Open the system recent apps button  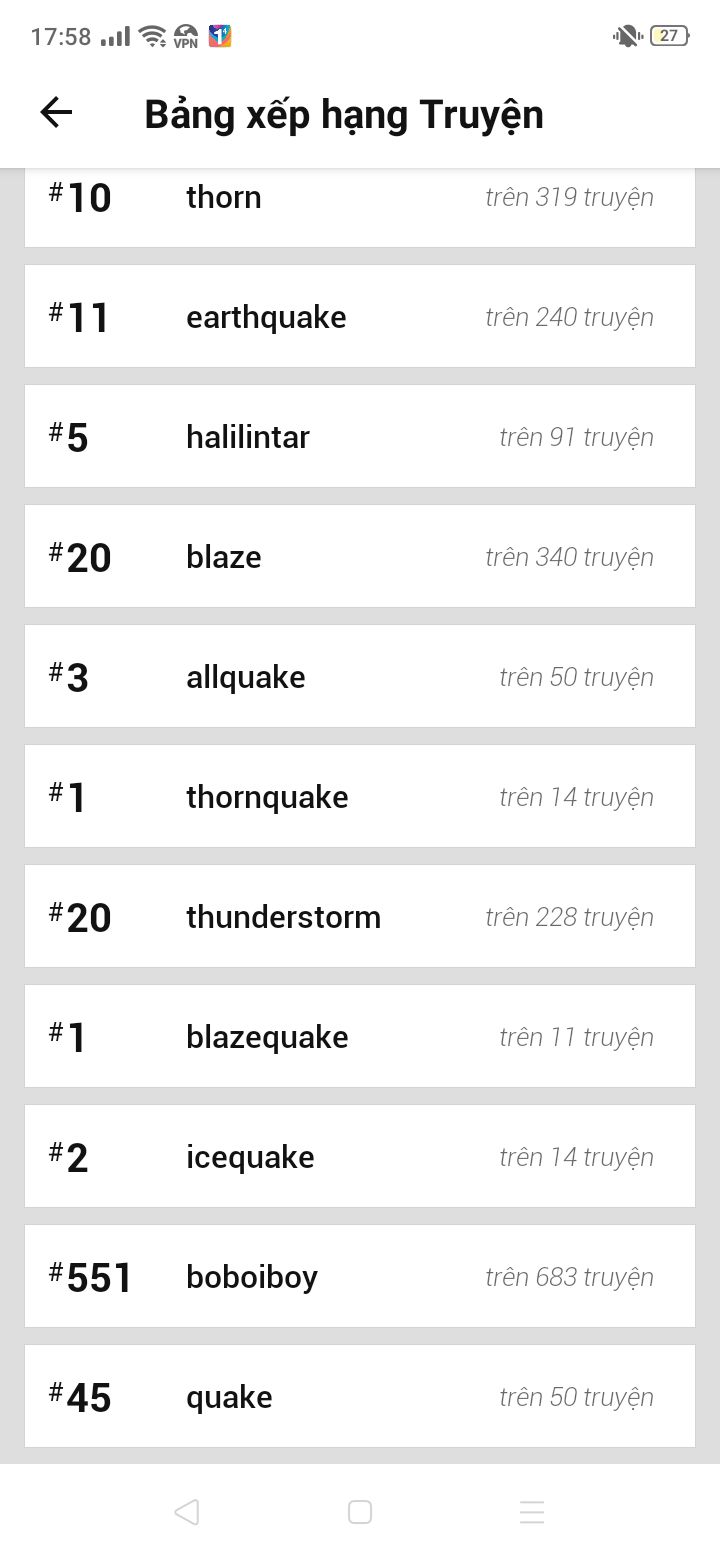532,1512
